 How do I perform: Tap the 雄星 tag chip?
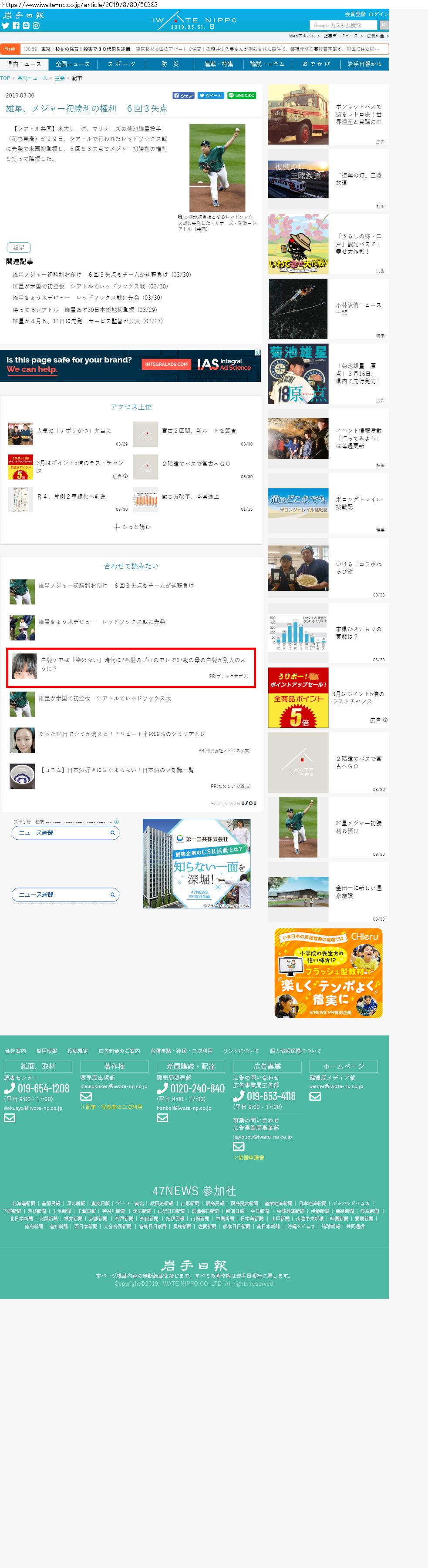pos(19,248)
